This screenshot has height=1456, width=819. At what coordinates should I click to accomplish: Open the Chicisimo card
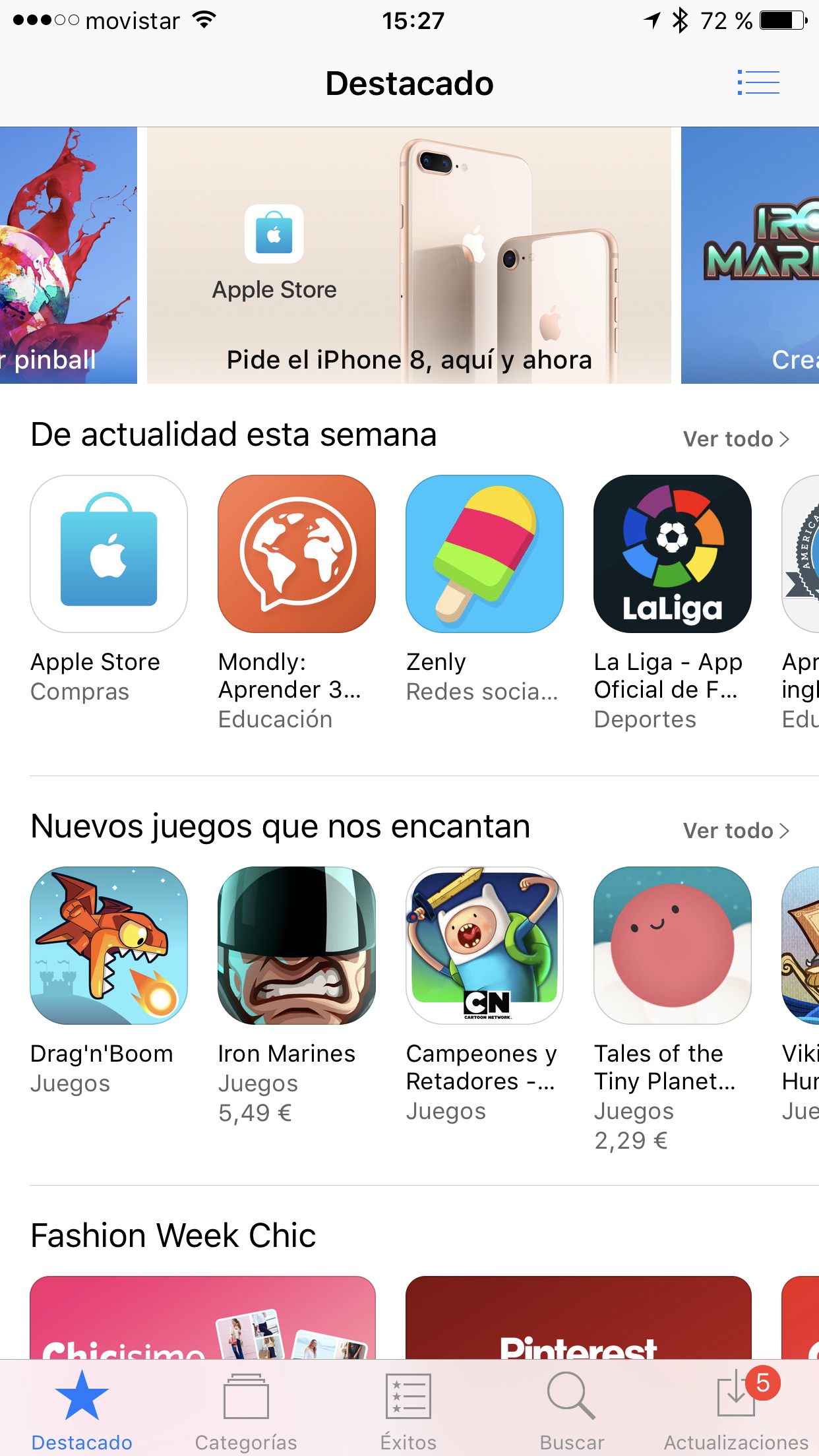click(203, 1318)
